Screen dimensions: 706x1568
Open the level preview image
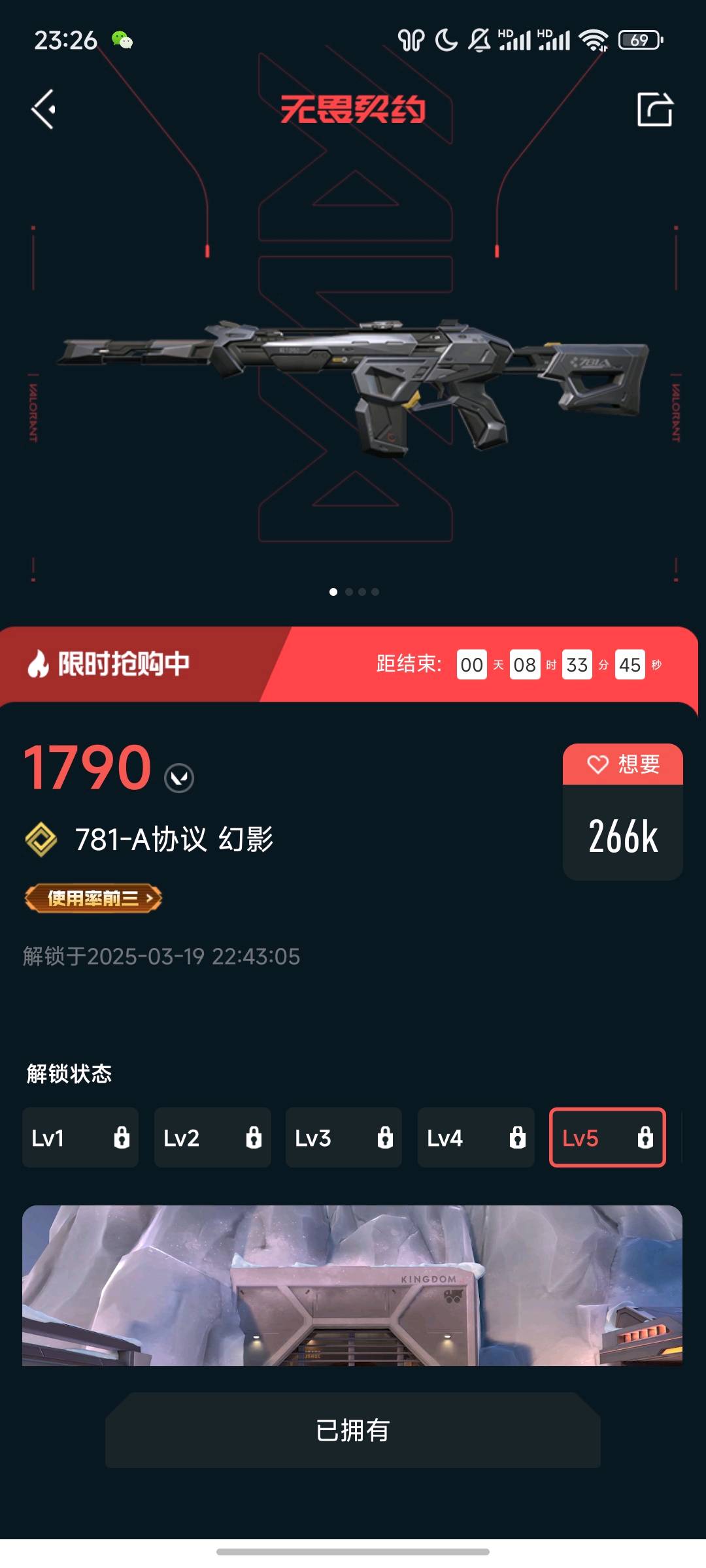[352, 1285]
